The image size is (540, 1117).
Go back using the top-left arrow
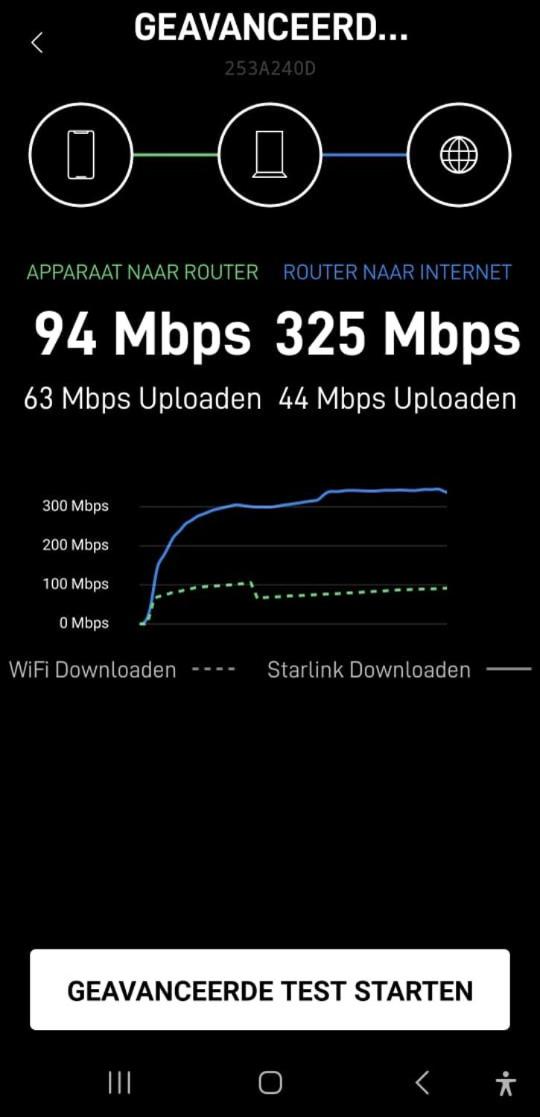37,43
